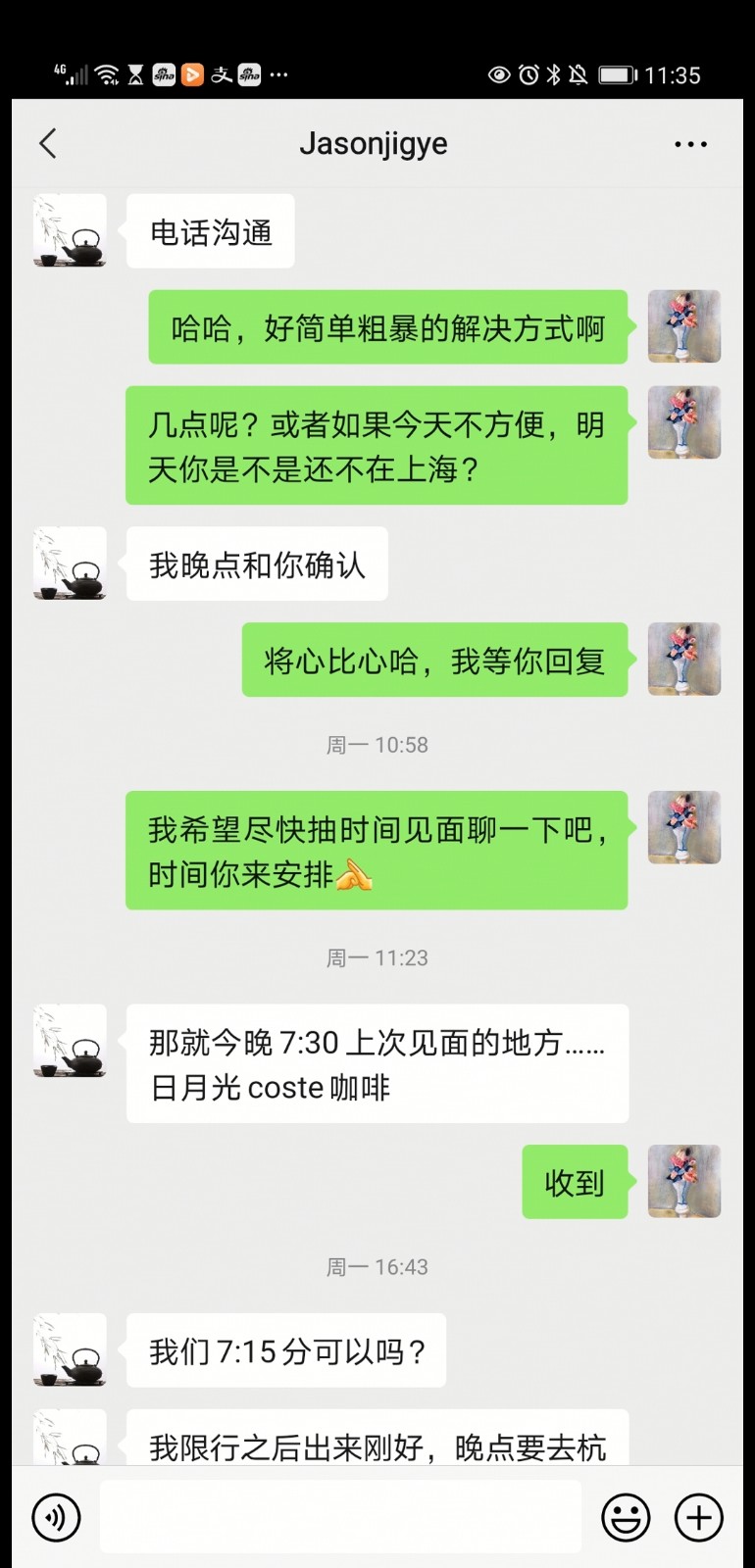
Task: Focus the message text field
Action: [x=340, y=1517]
